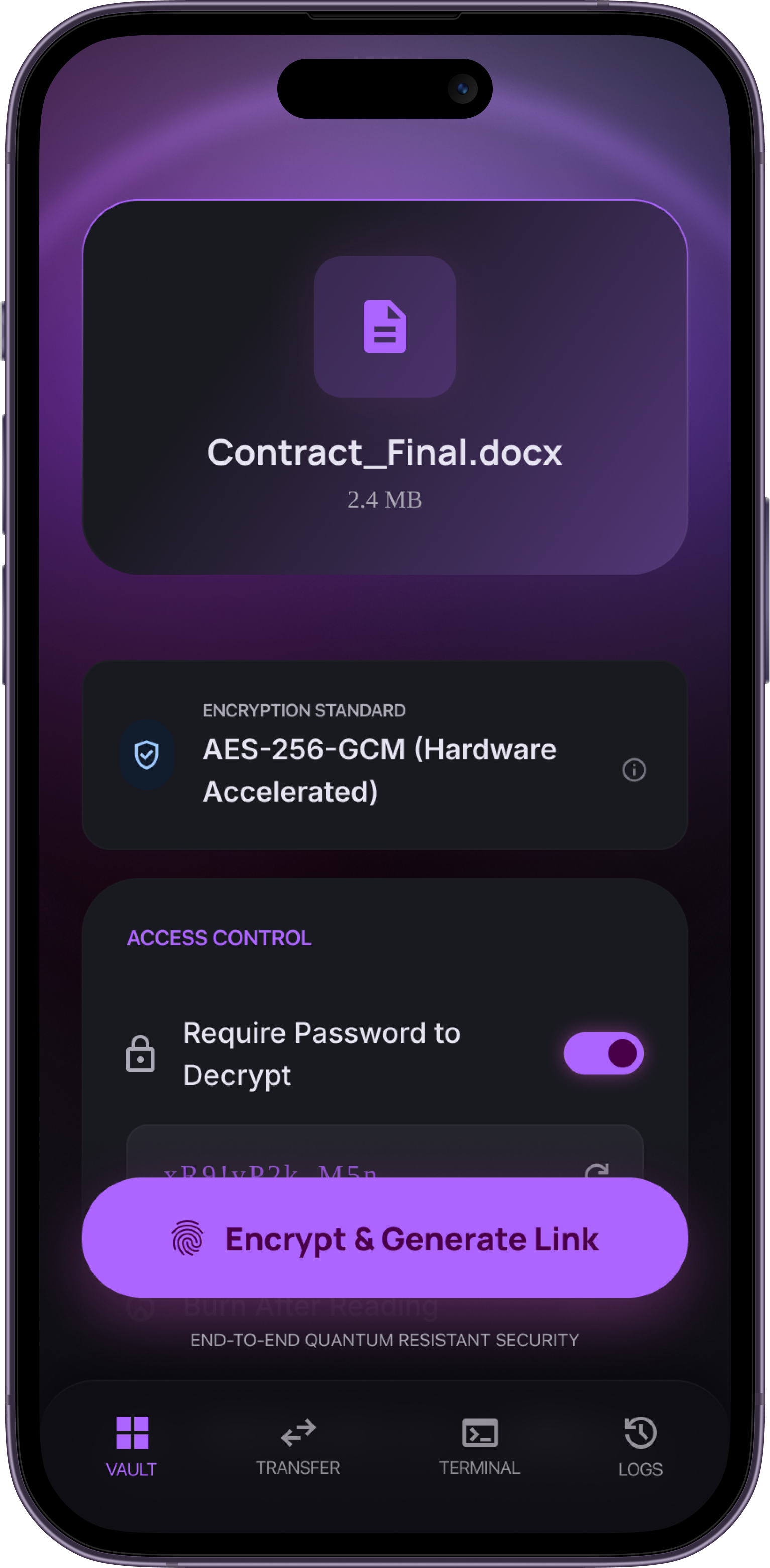The image size is (770, 1568).
Task: Tap the generated password field
Action: [x=341, y=1166]
